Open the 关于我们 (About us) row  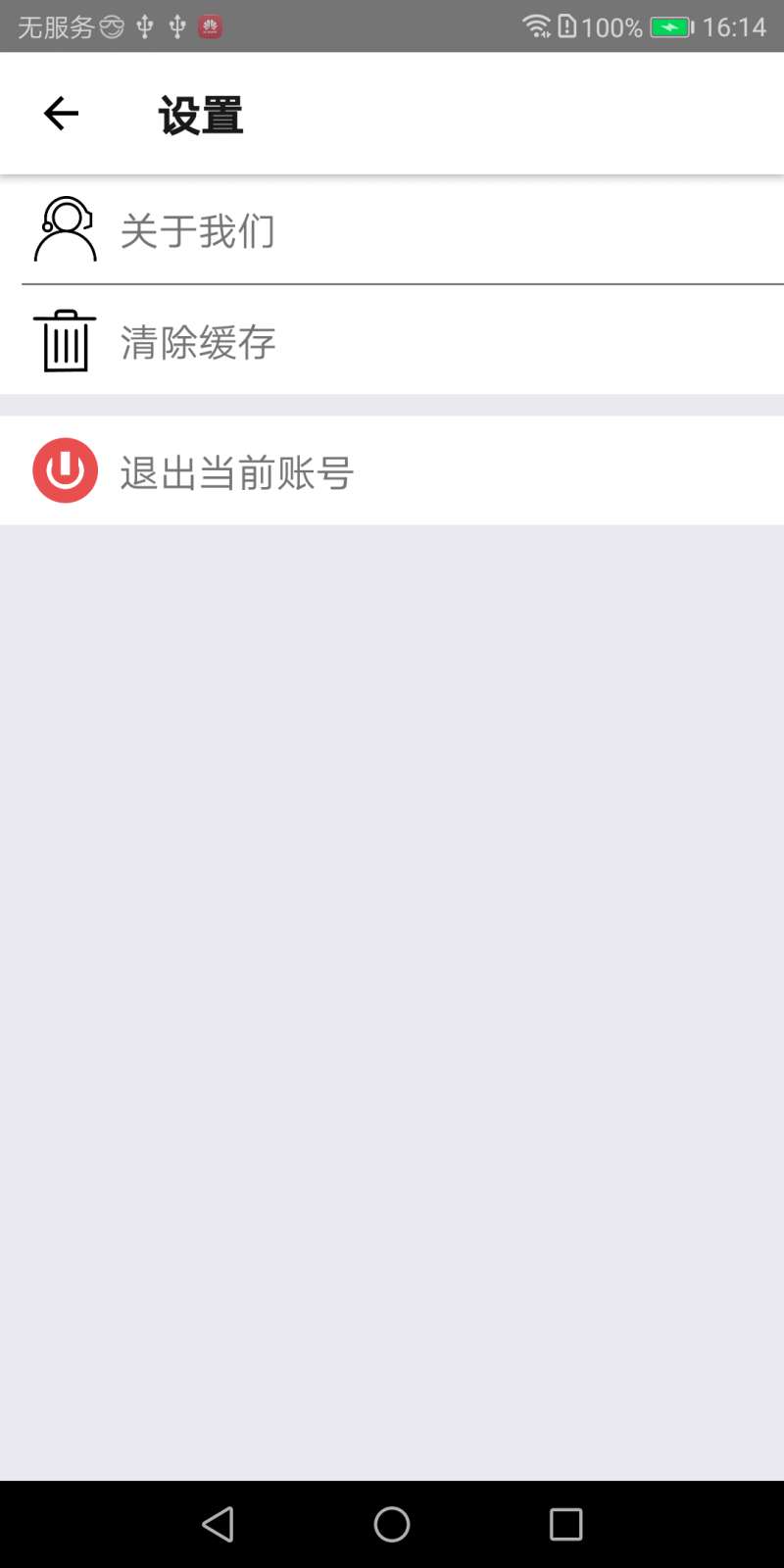point(392,230)
